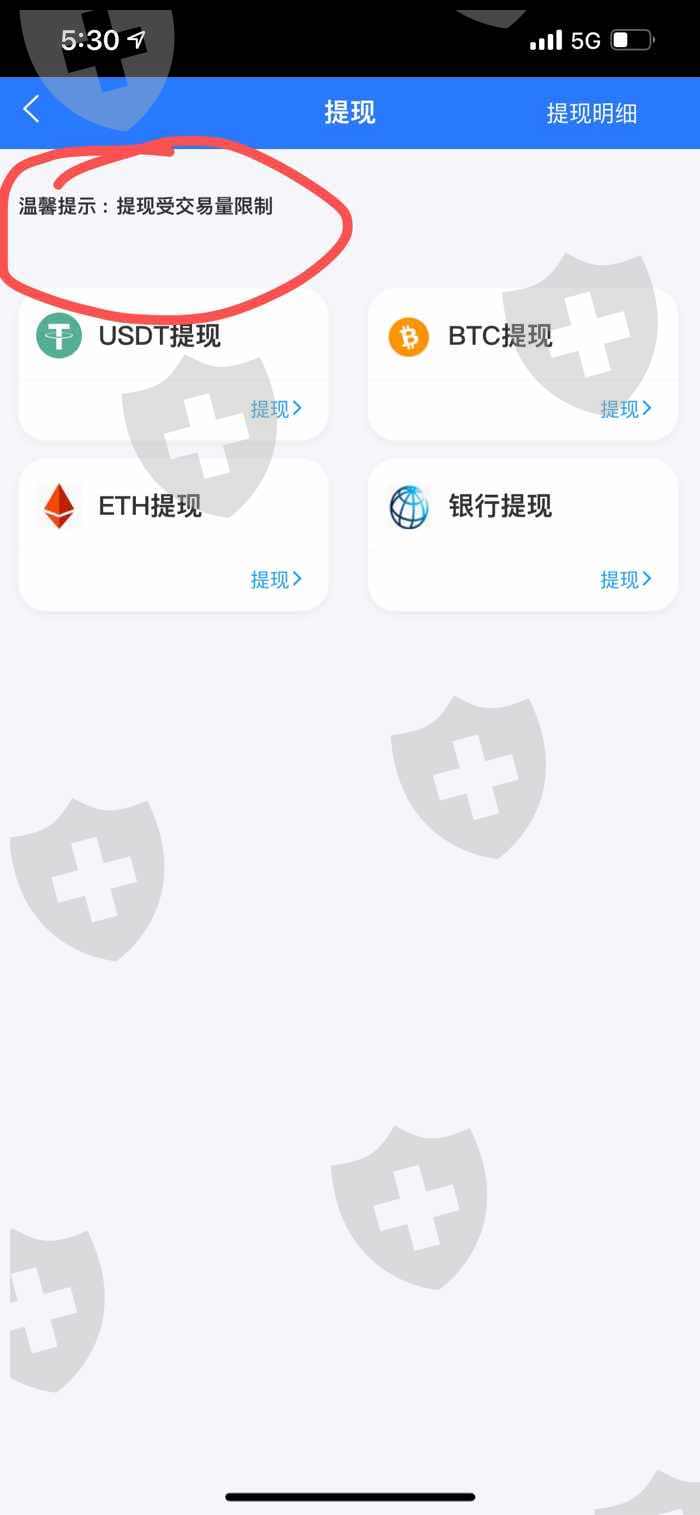
Task: Open the BTC提现 card
Action: pos(523,364)
